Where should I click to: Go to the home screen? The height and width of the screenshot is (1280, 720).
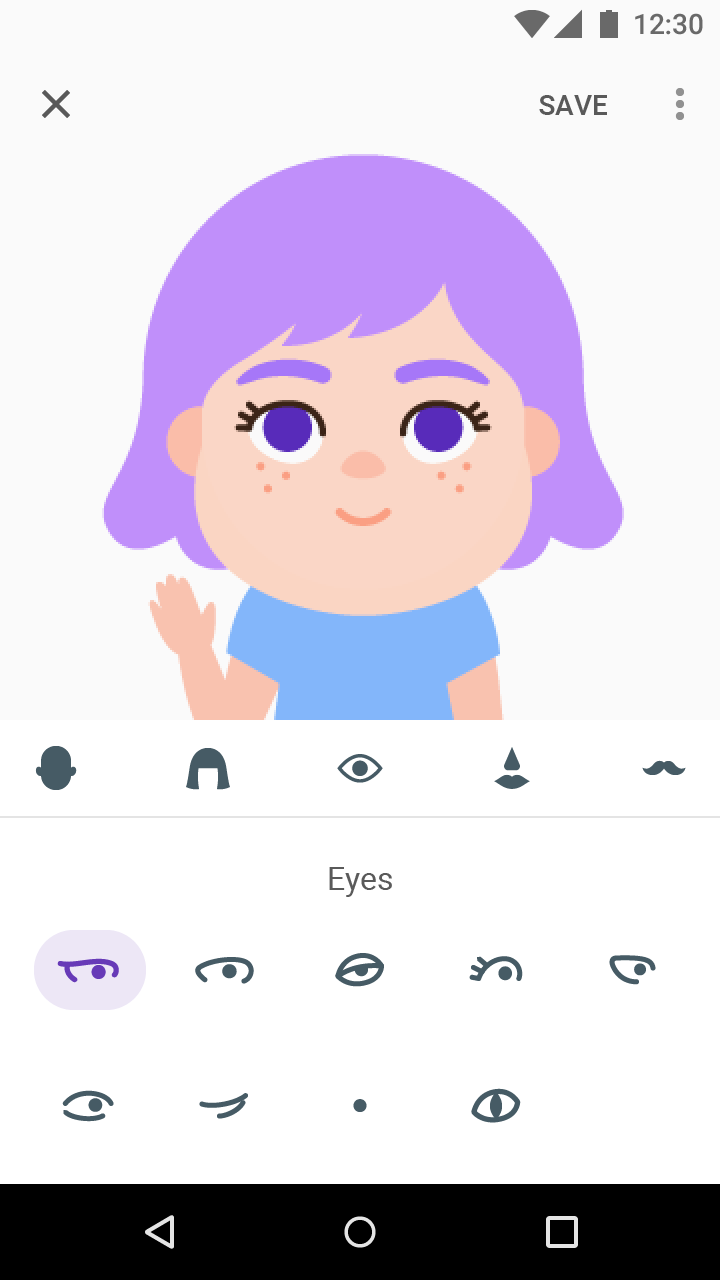click(x=360, y=1231)
